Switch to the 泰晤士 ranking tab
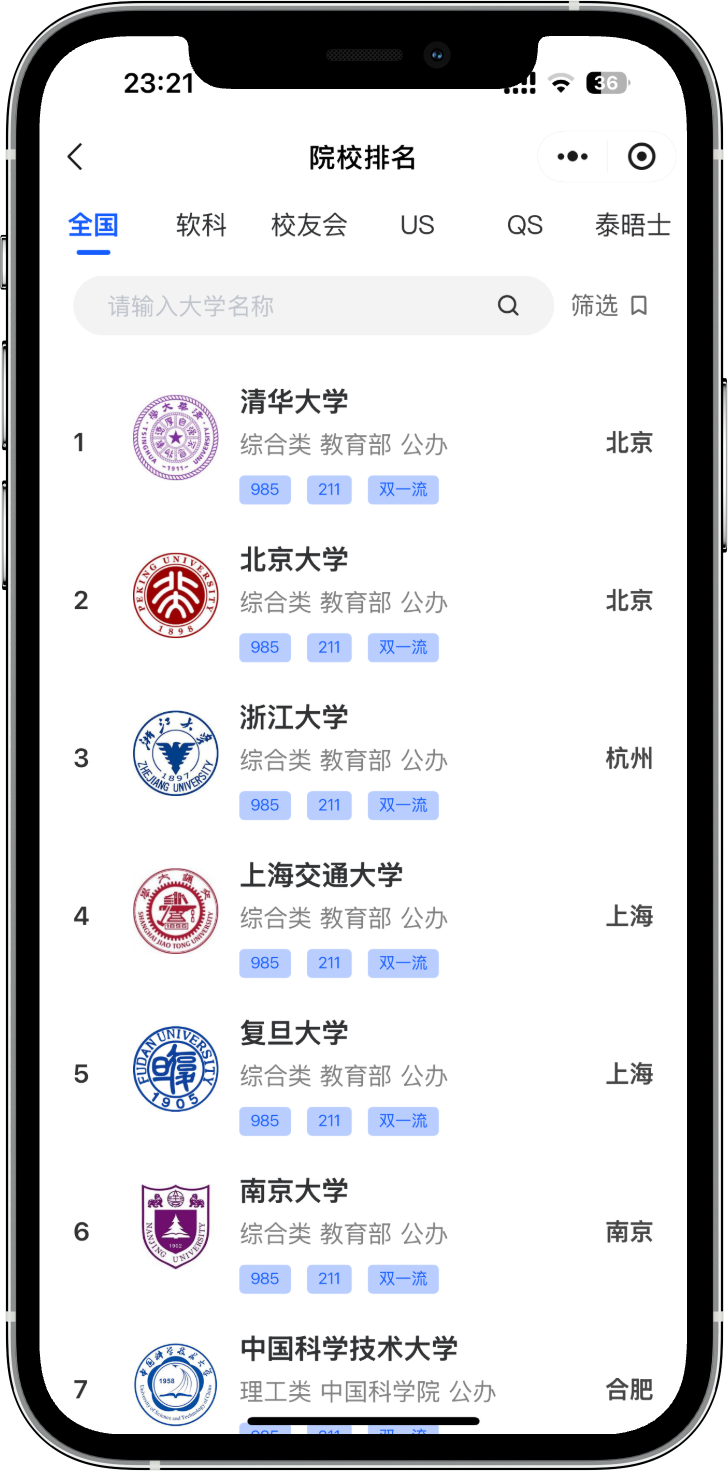 [632, 225]
